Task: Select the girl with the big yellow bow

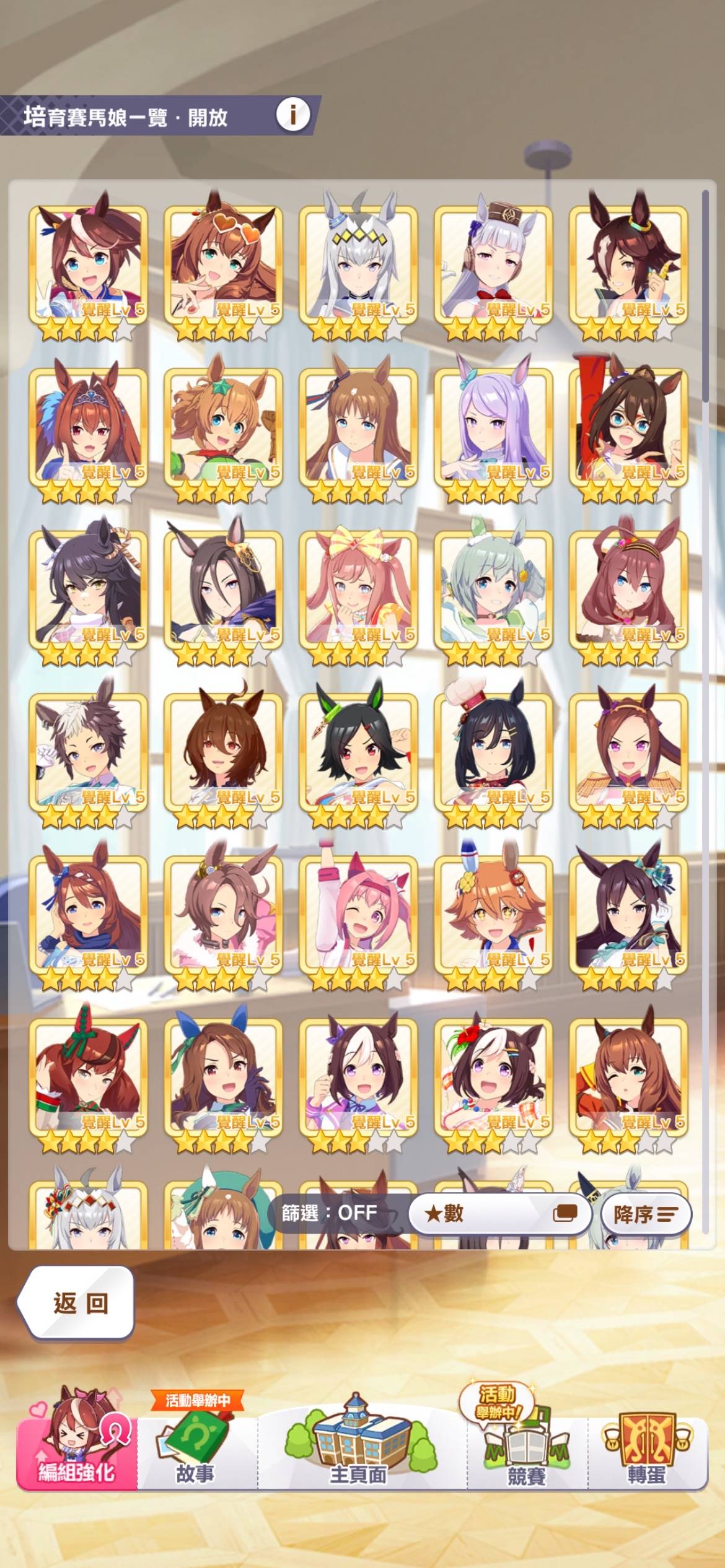Action: click(x=358, y=591)
